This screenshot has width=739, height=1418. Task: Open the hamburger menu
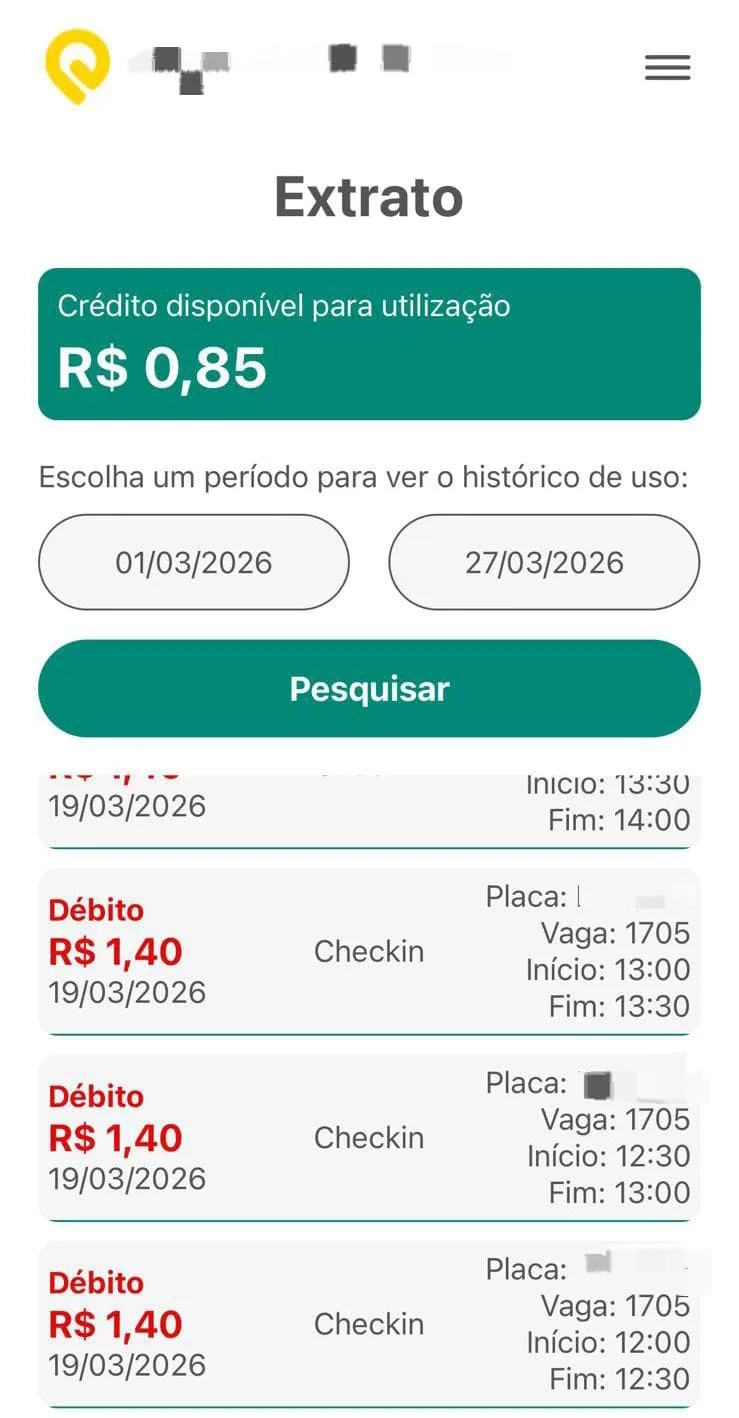pyautogui.click(x=667, y=67)
